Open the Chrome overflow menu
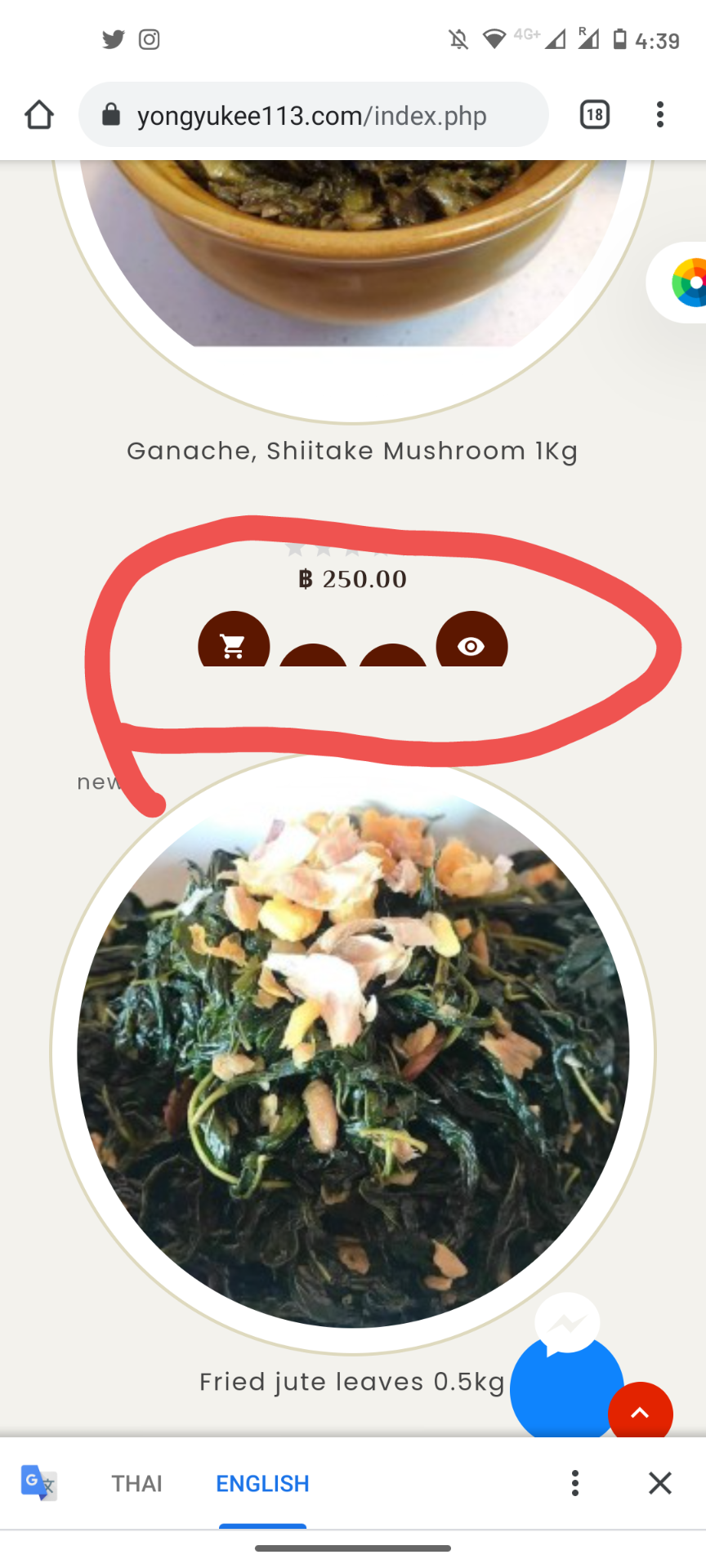 pyautogui.click(x=660, y=115)
